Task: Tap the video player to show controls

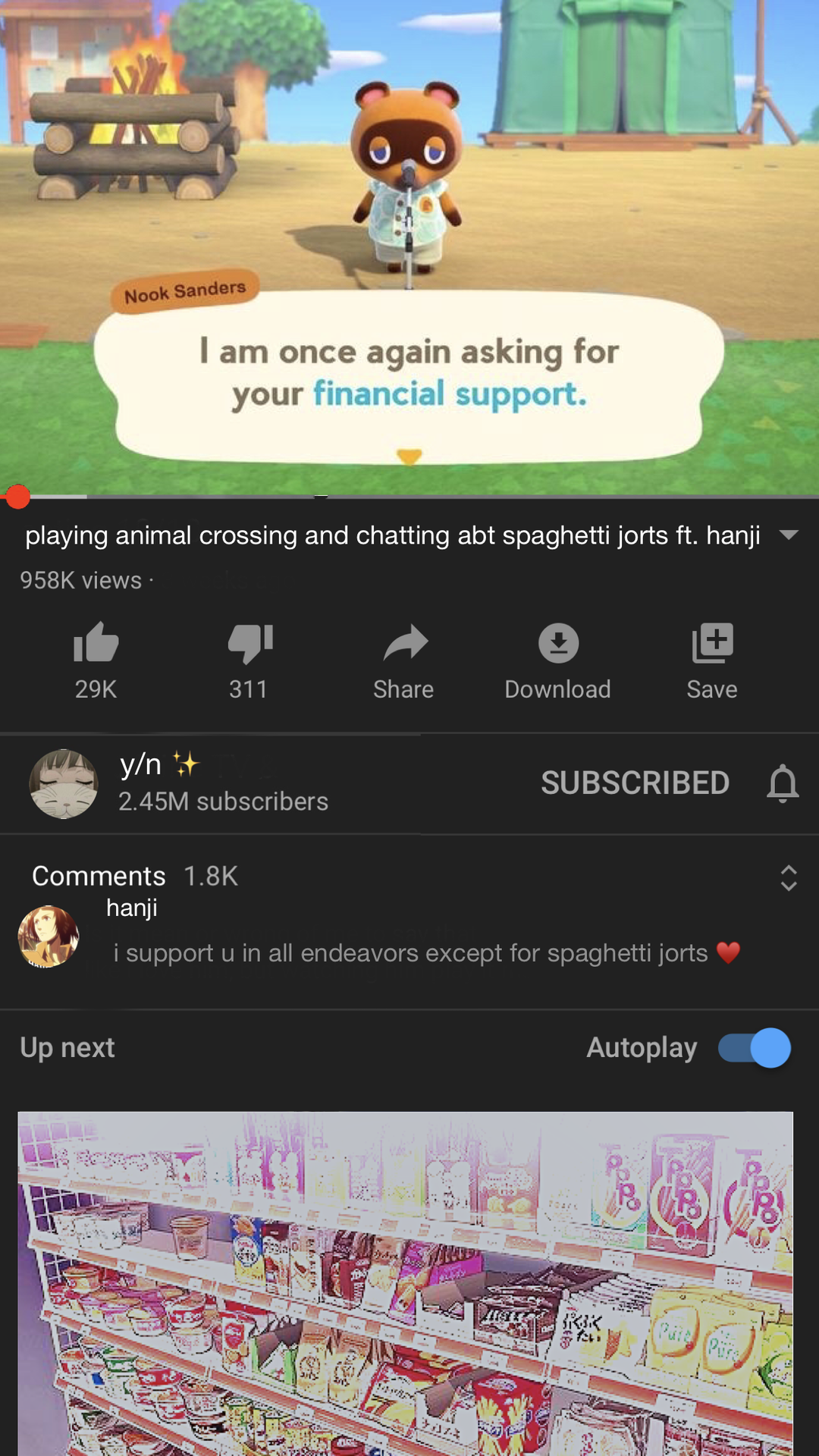Action: pos(409,227)
